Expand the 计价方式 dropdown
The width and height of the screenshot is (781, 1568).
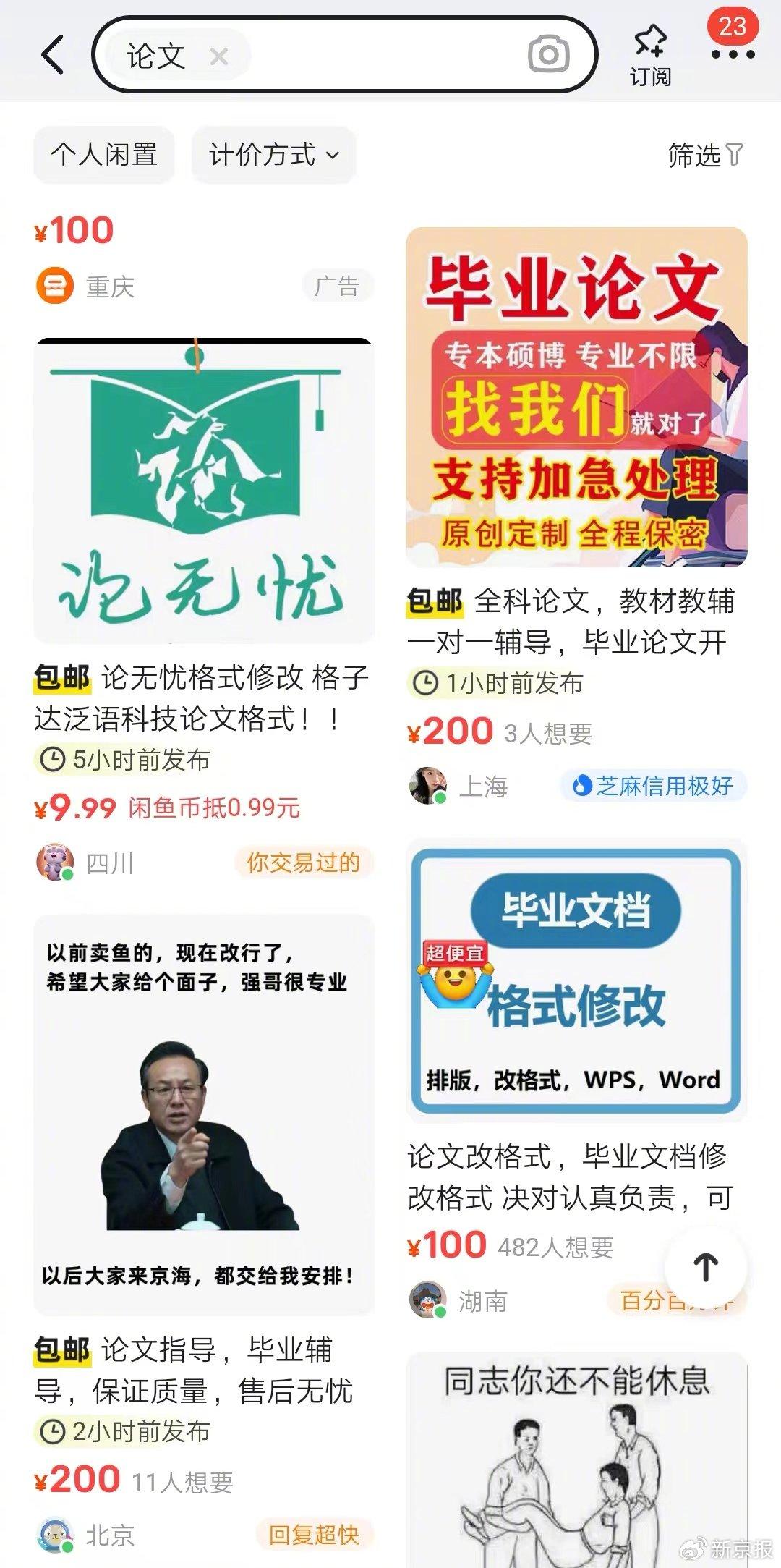(273, 154)
